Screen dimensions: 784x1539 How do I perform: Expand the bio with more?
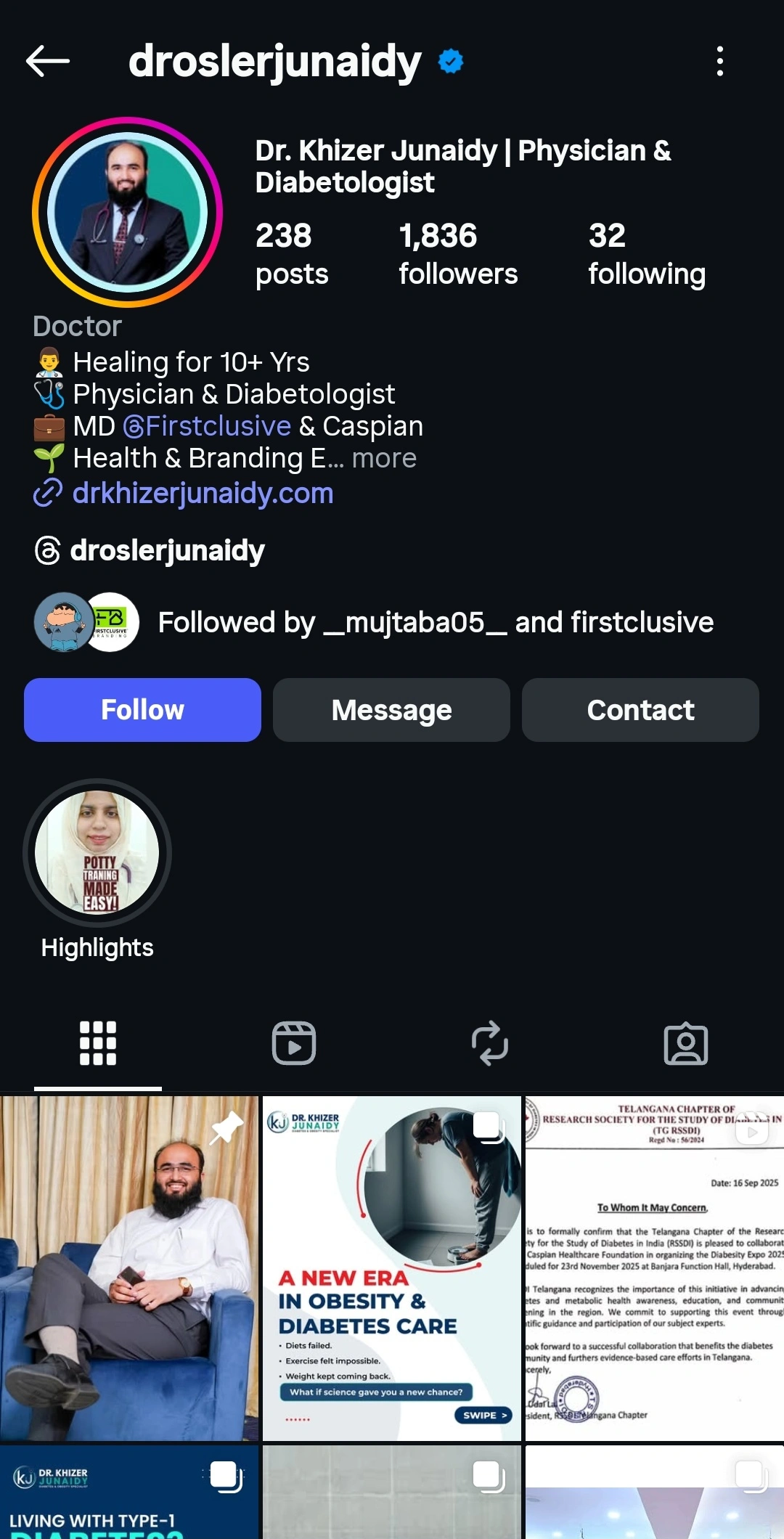click(x=384, y=458)
